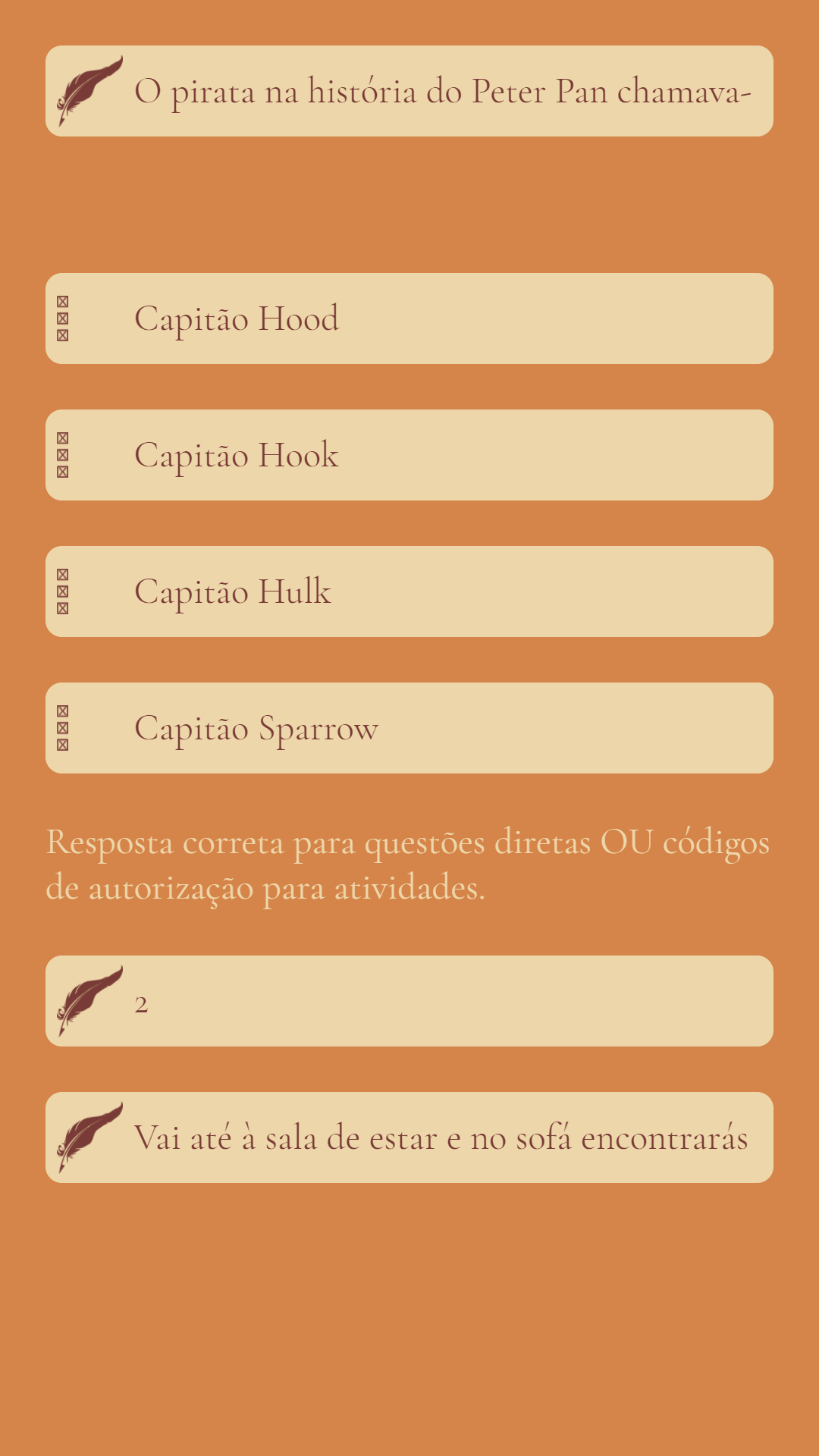Change the correct answer field showing 2

441,1001
